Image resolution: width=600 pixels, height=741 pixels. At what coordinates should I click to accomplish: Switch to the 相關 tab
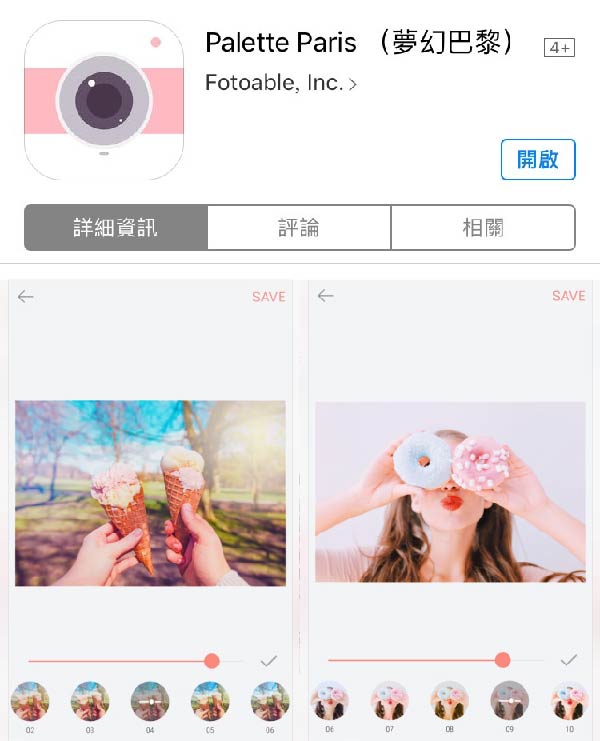point(483,228)
